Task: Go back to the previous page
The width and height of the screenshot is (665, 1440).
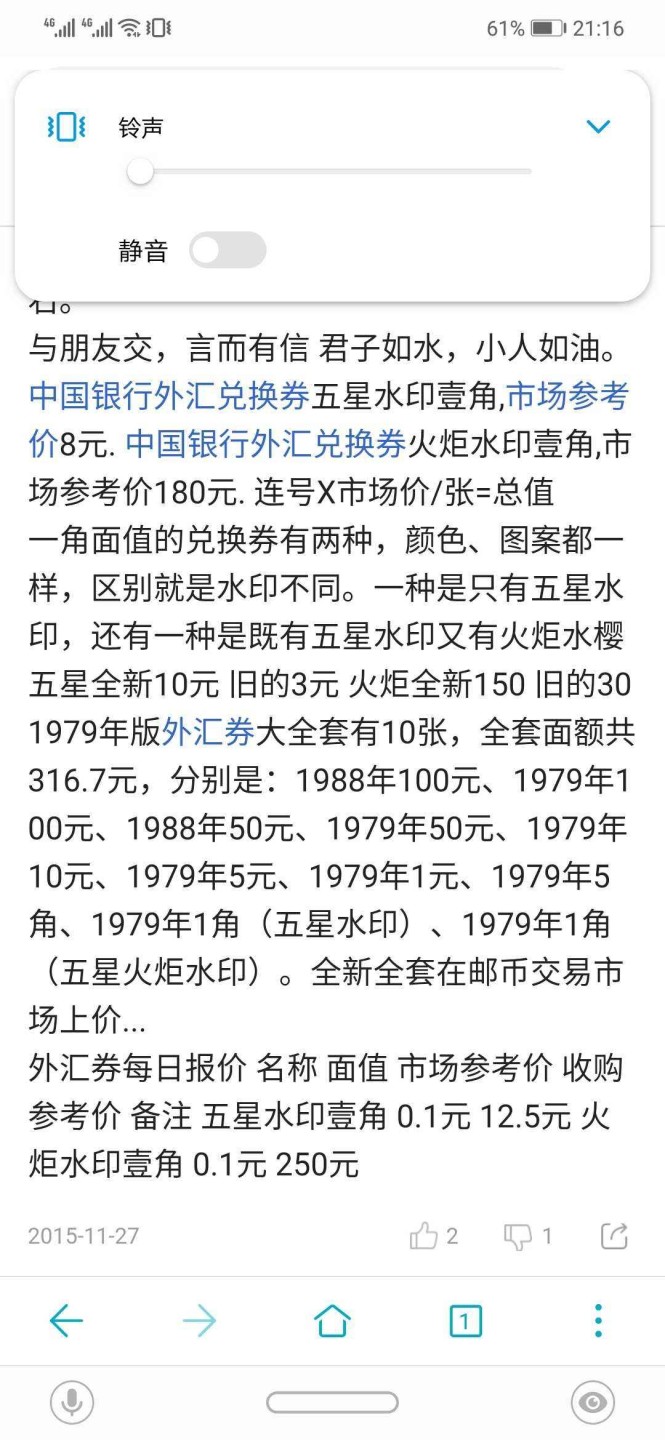Action: 66,1321
